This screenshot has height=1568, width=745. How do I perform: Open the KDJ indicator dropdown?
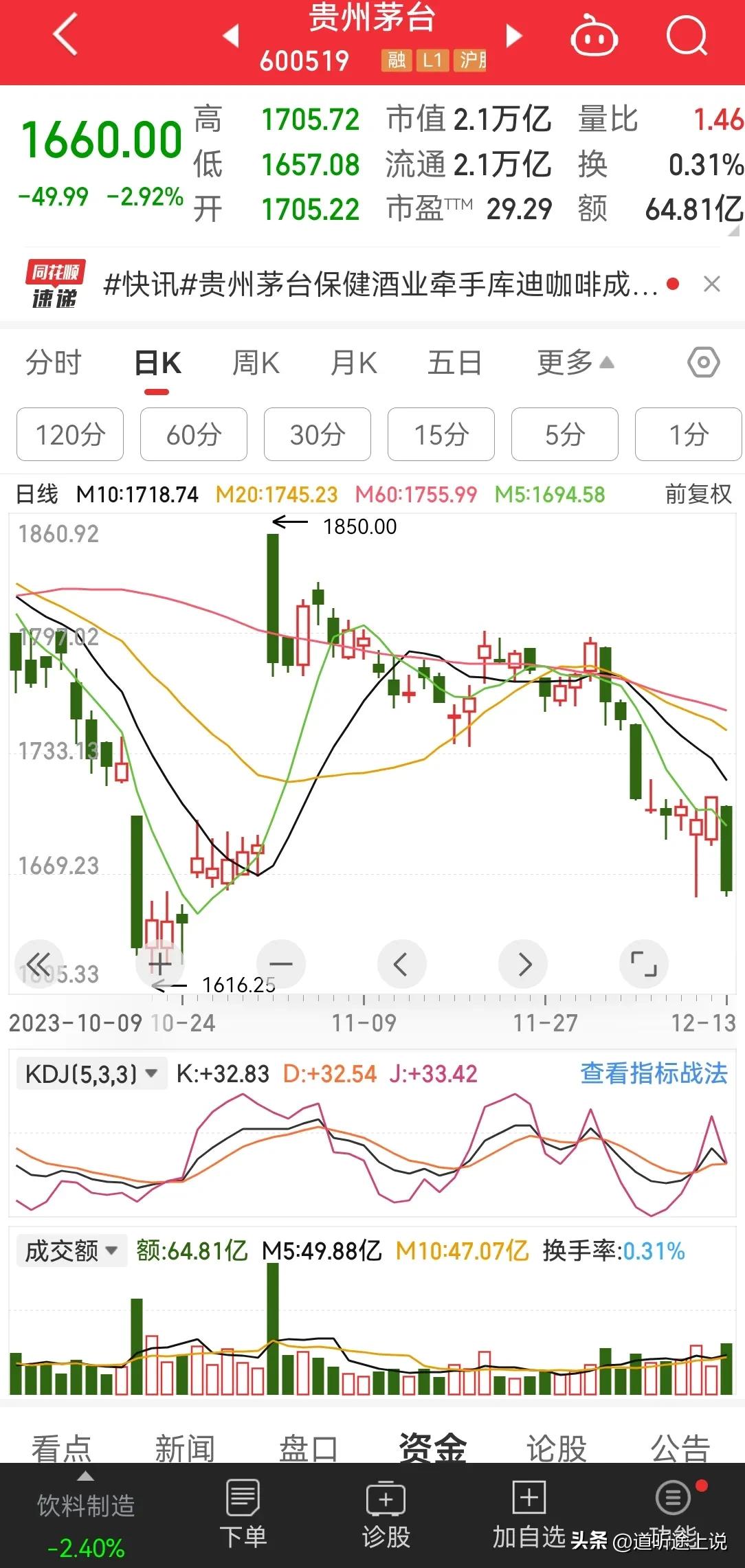tap(91, 1073)
